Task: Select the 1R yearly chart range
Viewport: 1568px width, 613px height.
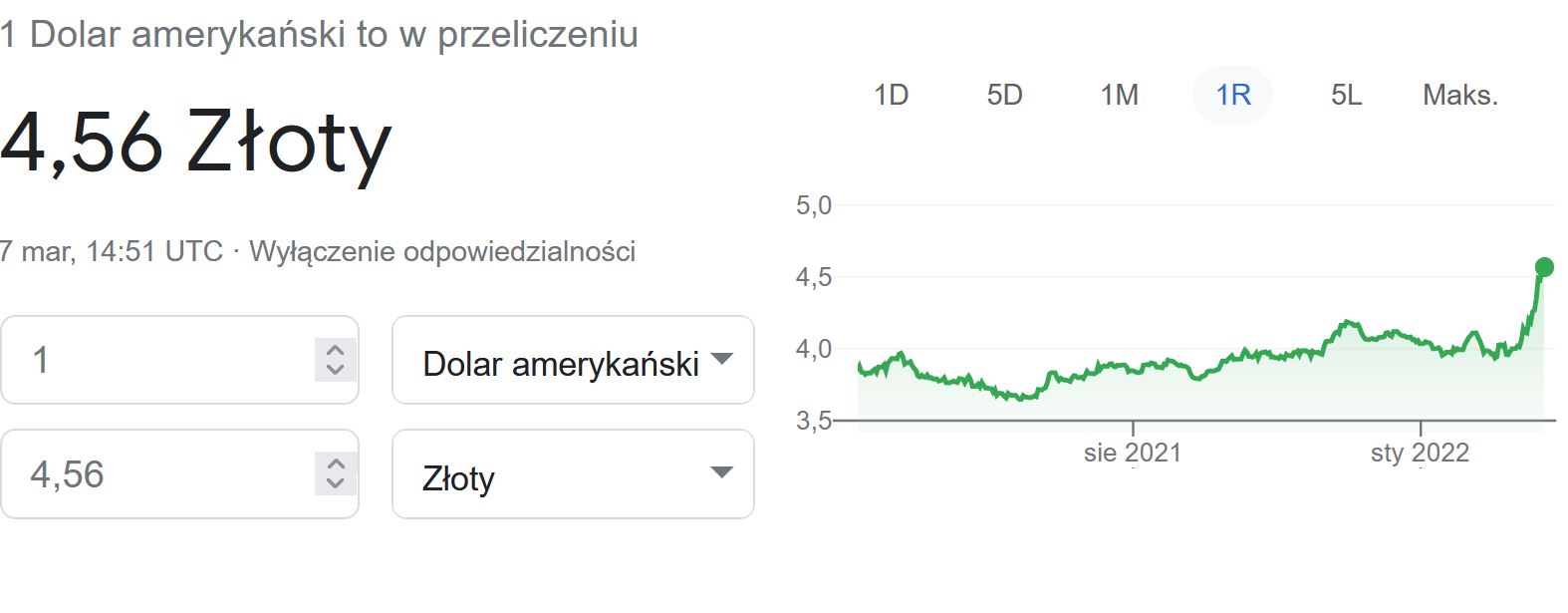Action: [x=1232, y=95]
